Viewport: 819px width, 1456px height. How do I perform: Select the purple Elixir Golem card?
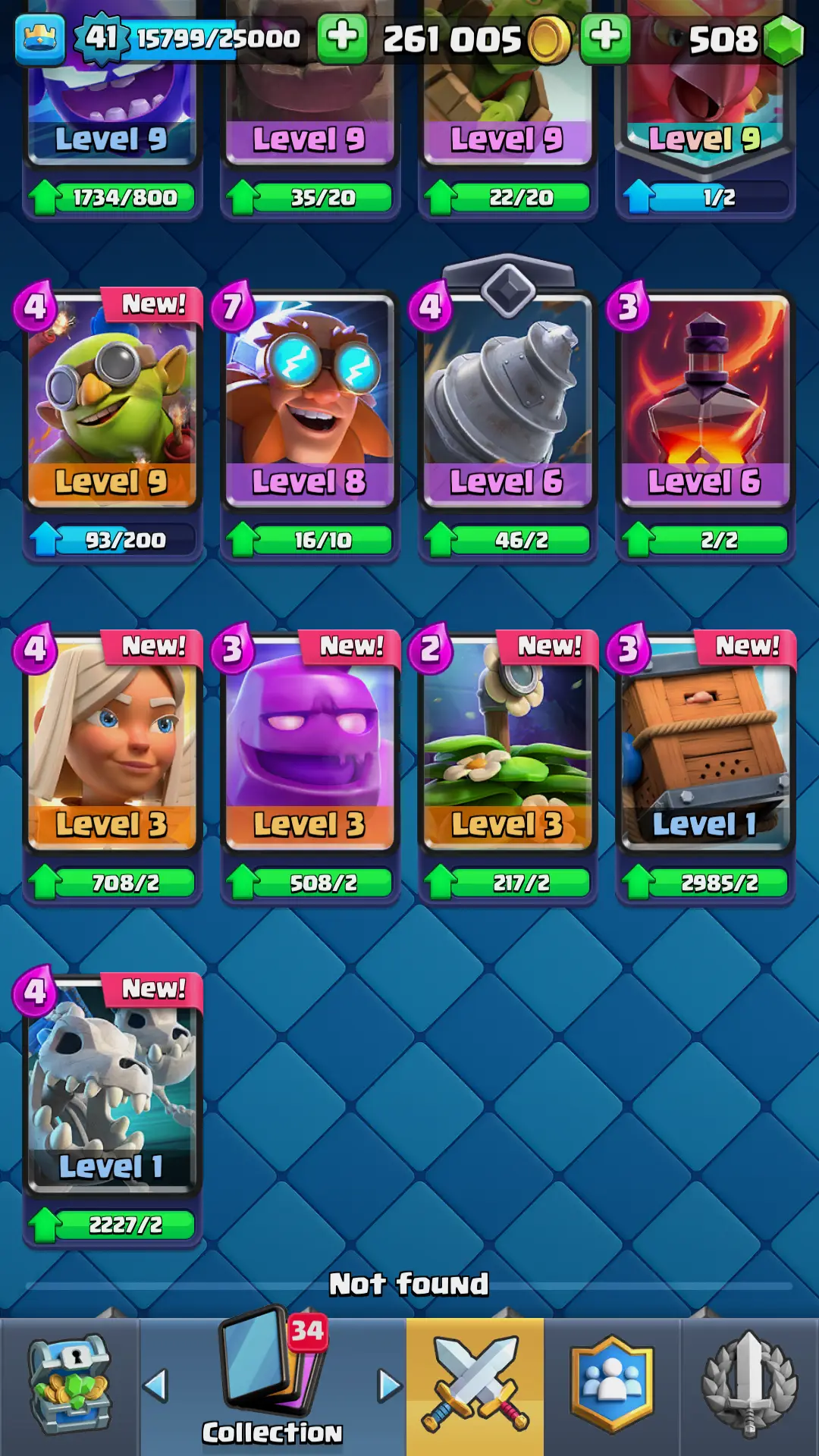click(309, 742)
